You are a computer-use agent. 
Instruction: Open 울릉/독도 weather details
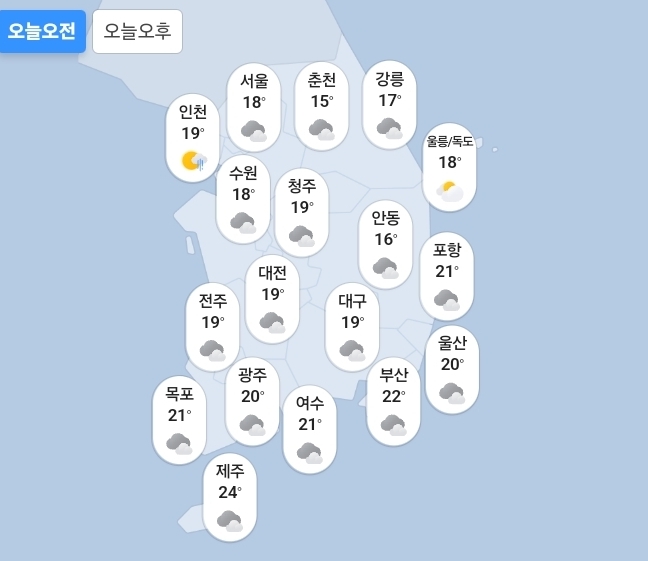(450, 166)
